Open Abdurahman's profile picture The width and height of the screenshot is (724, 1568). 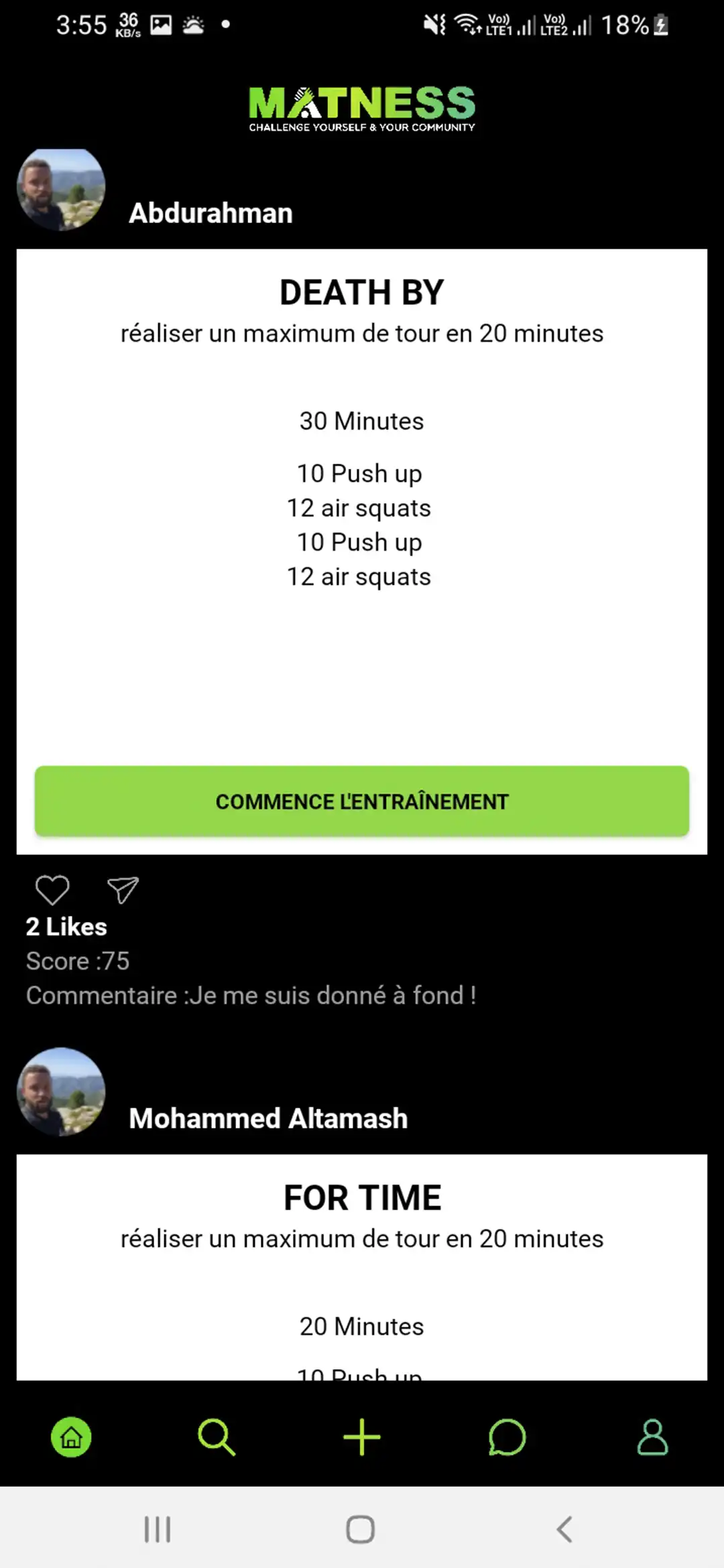pos(61,189)
